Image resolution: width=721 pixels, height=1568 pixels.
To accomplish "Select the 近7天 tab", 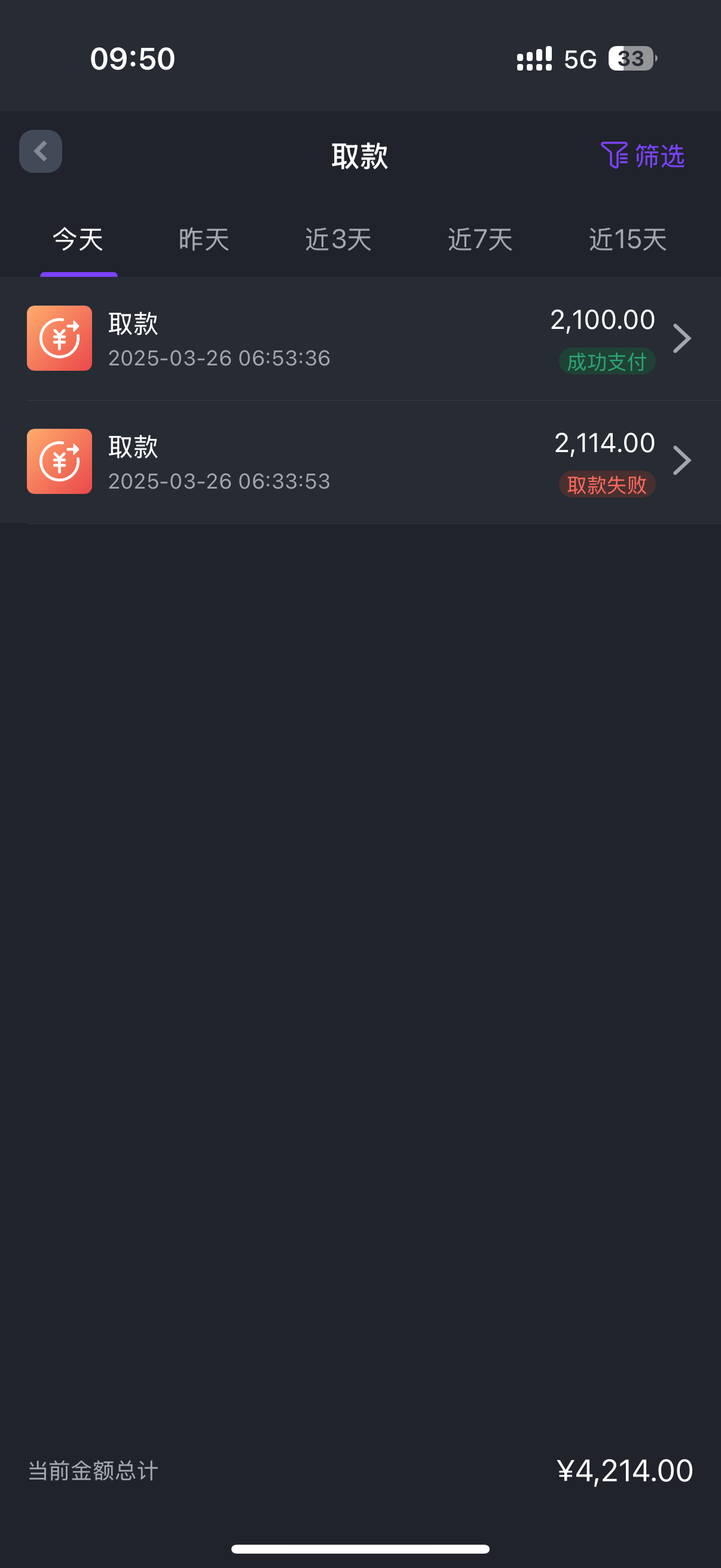I will pos(480,239).
